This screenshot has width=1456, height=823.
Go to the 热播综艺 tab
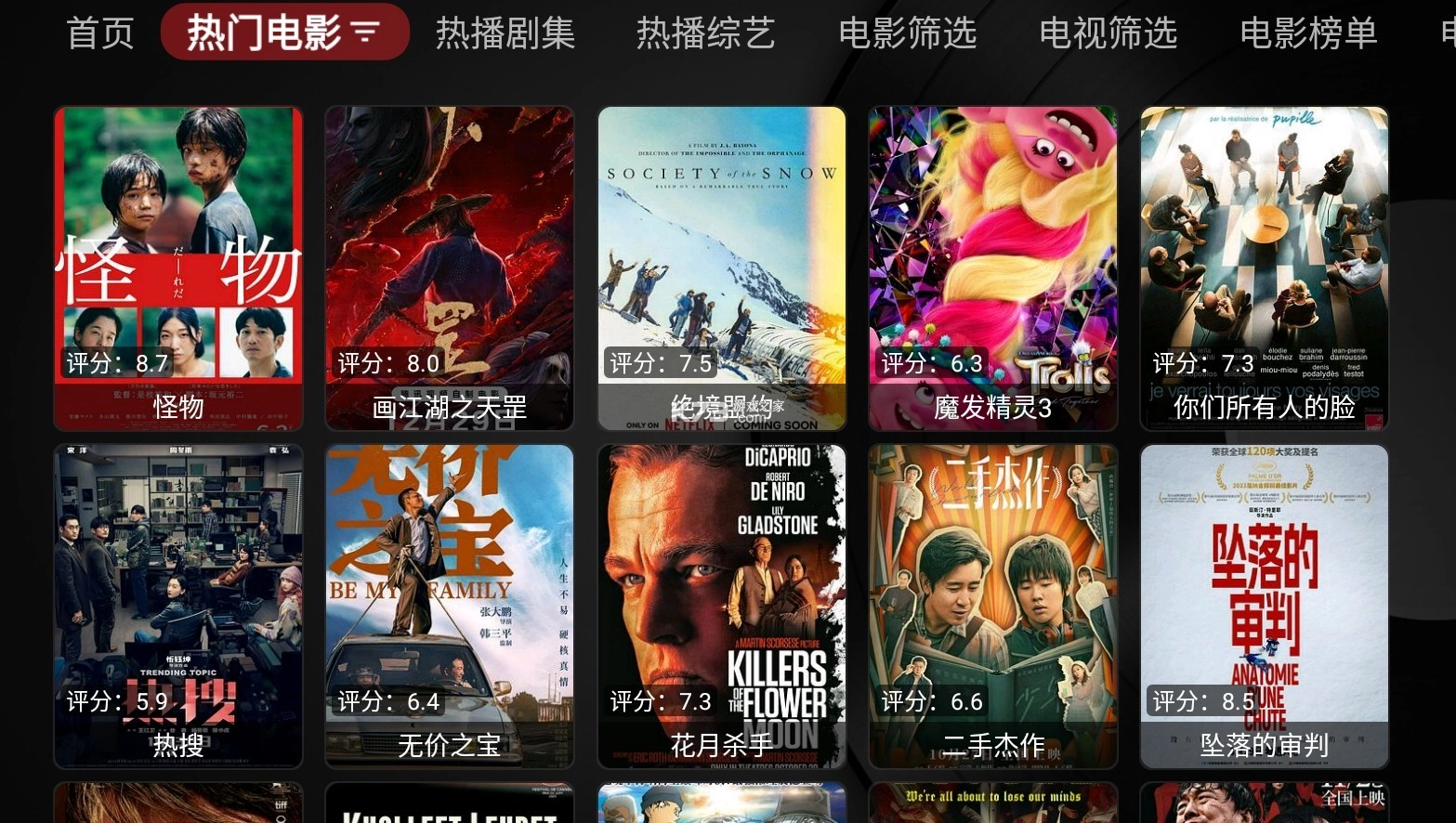705,33
